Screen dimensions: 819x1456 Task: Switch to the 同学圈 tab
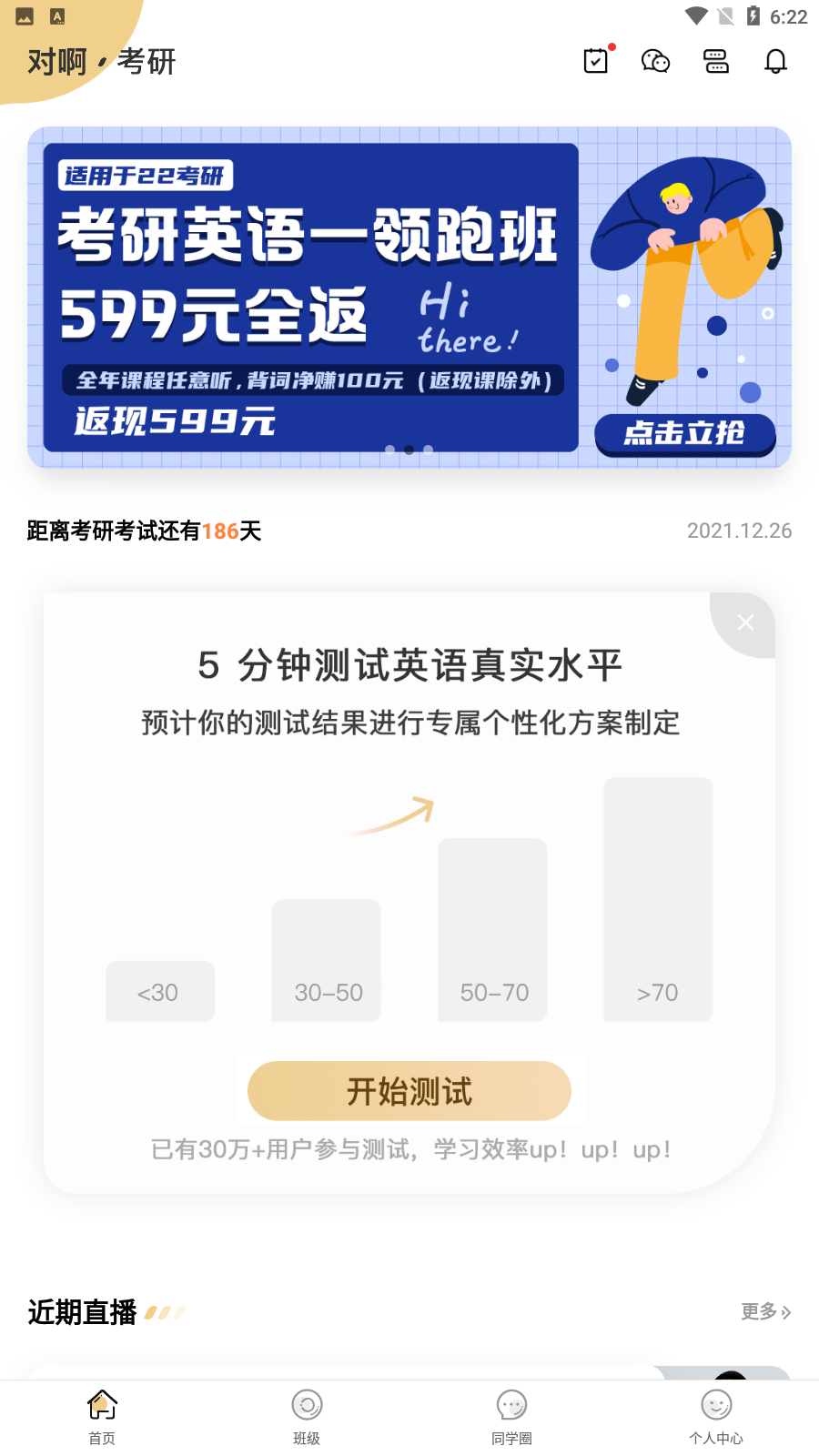pyautogui.click(x=511, y=1416)
